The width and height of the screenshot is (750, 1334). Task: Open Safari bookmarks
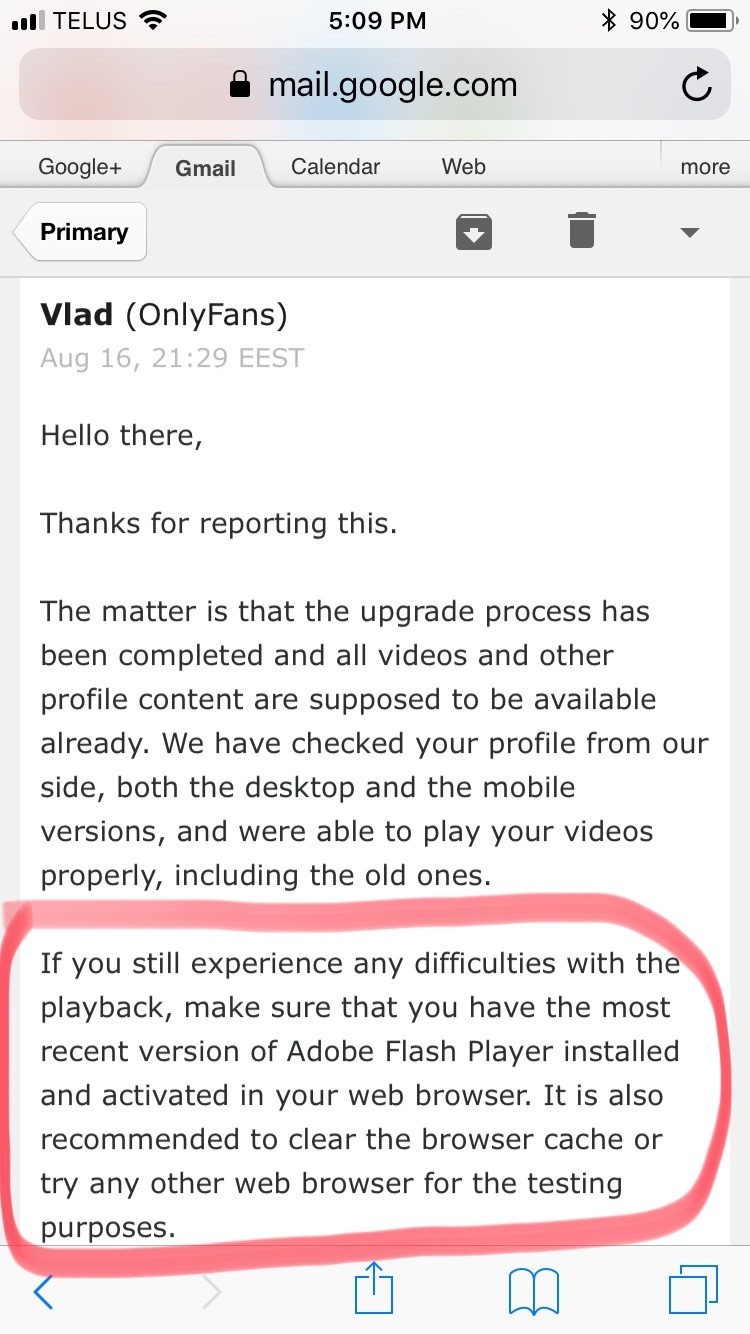(534, 1292)
